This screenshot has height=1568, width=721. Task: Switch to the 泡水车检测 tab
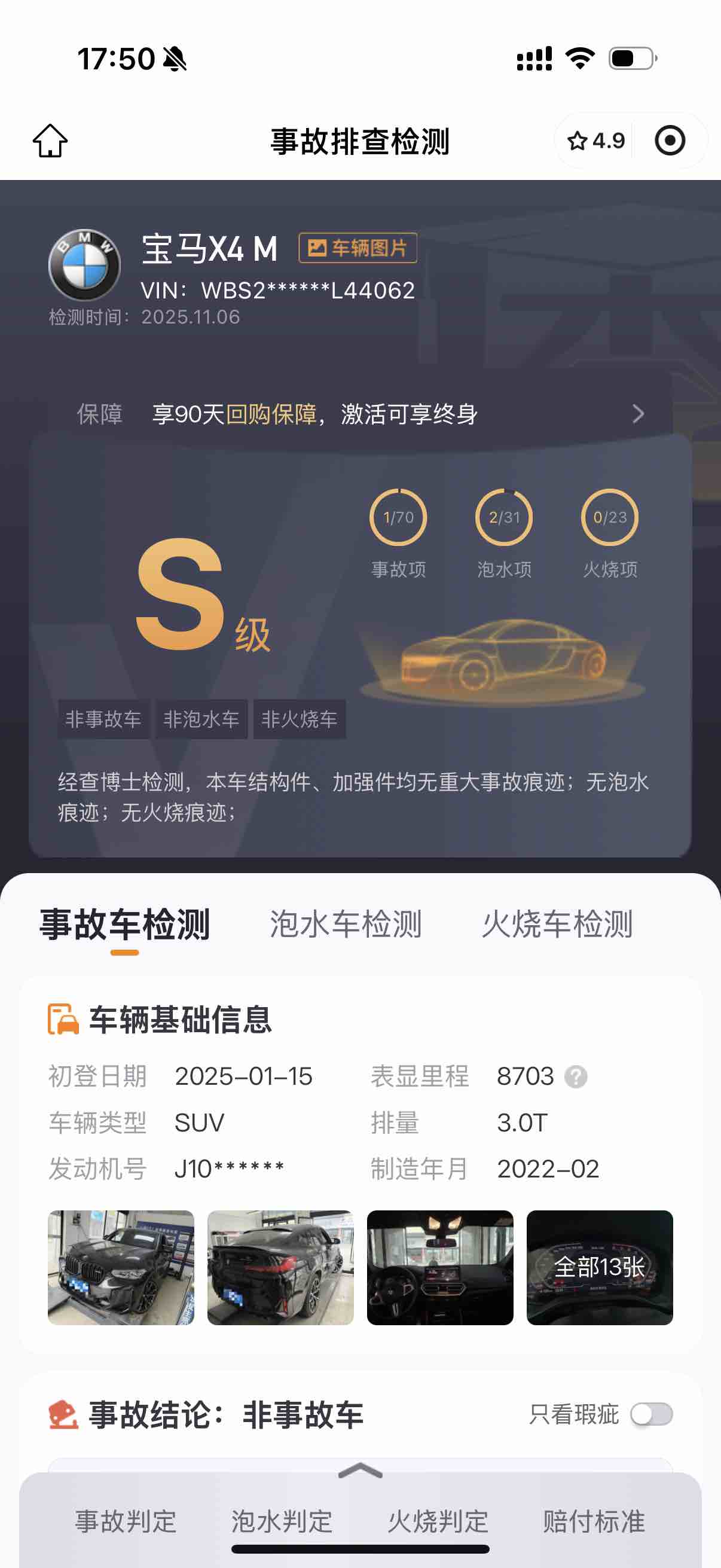[345, 924]
